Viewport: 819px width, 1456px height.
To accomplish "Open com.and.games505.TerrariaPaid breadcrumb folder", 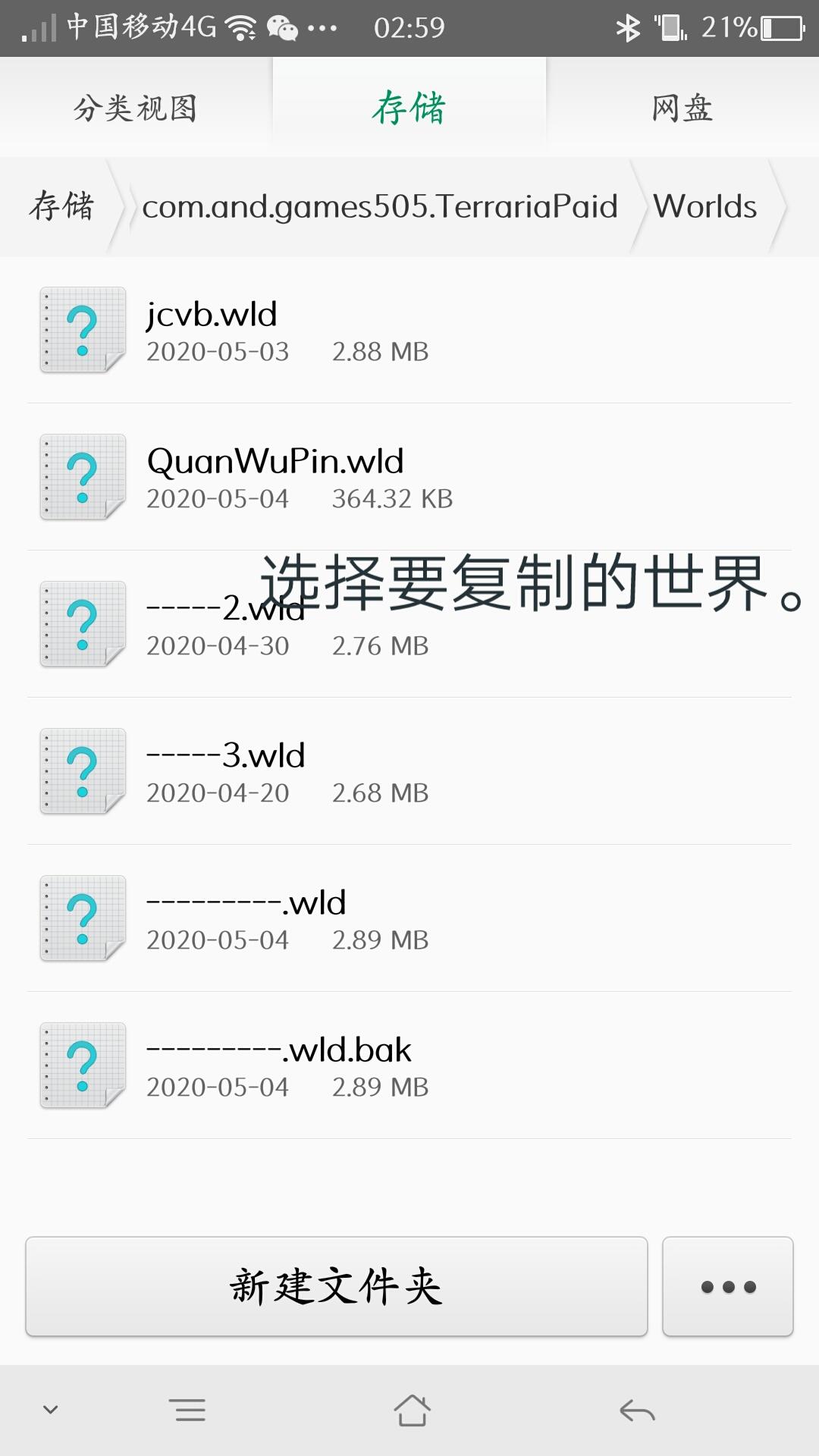I will [x=380, y=206].
